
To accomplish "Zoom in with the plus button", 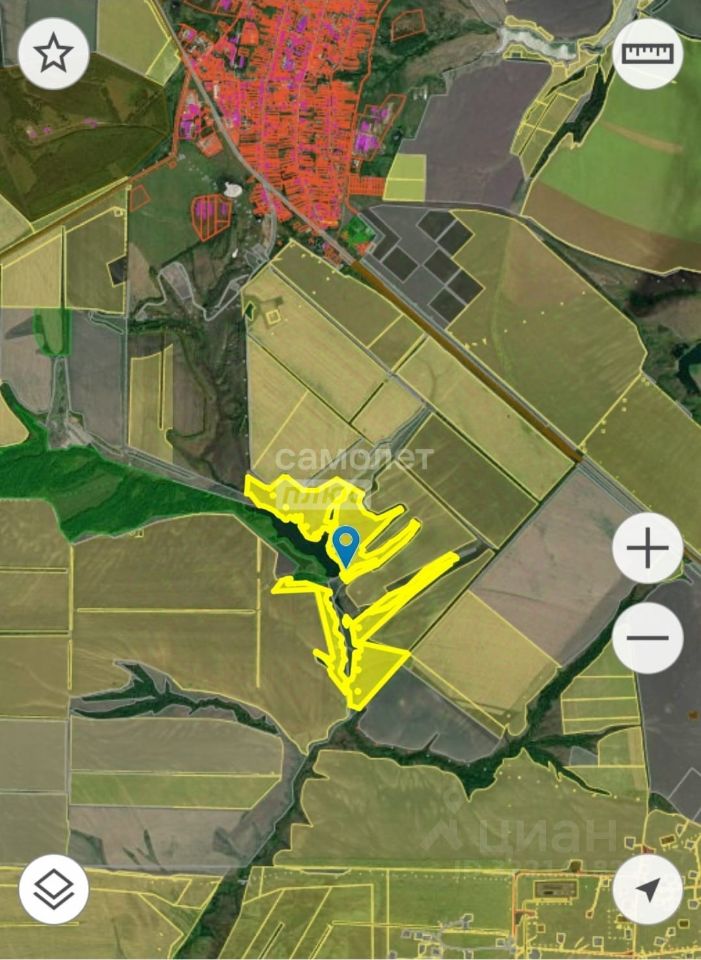I will coord(647,548).
